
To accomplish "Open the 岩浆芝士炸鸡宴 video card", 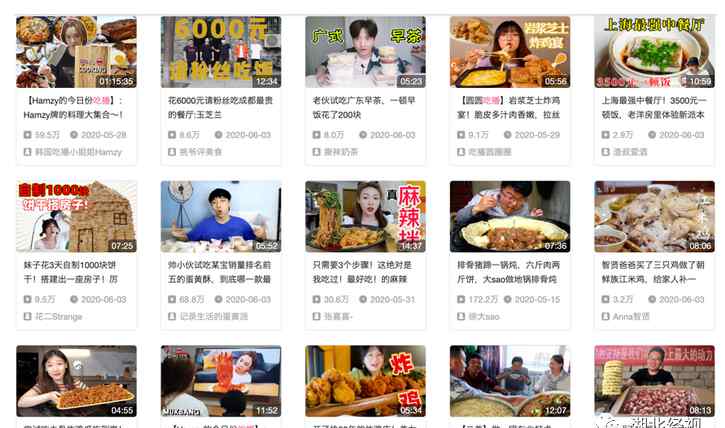I will 510,52.
